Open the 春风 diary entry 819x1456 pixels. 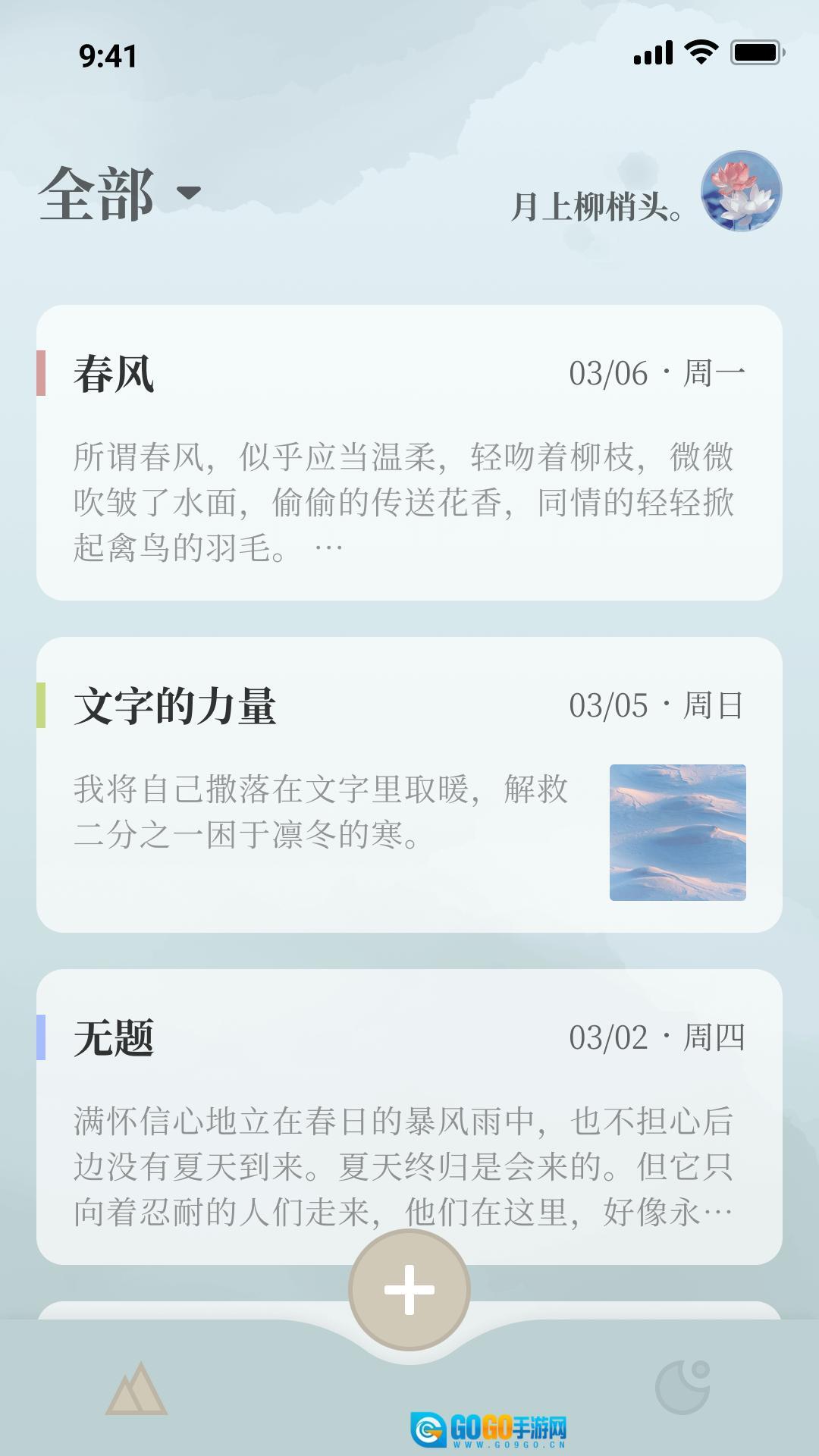[409, 453]
